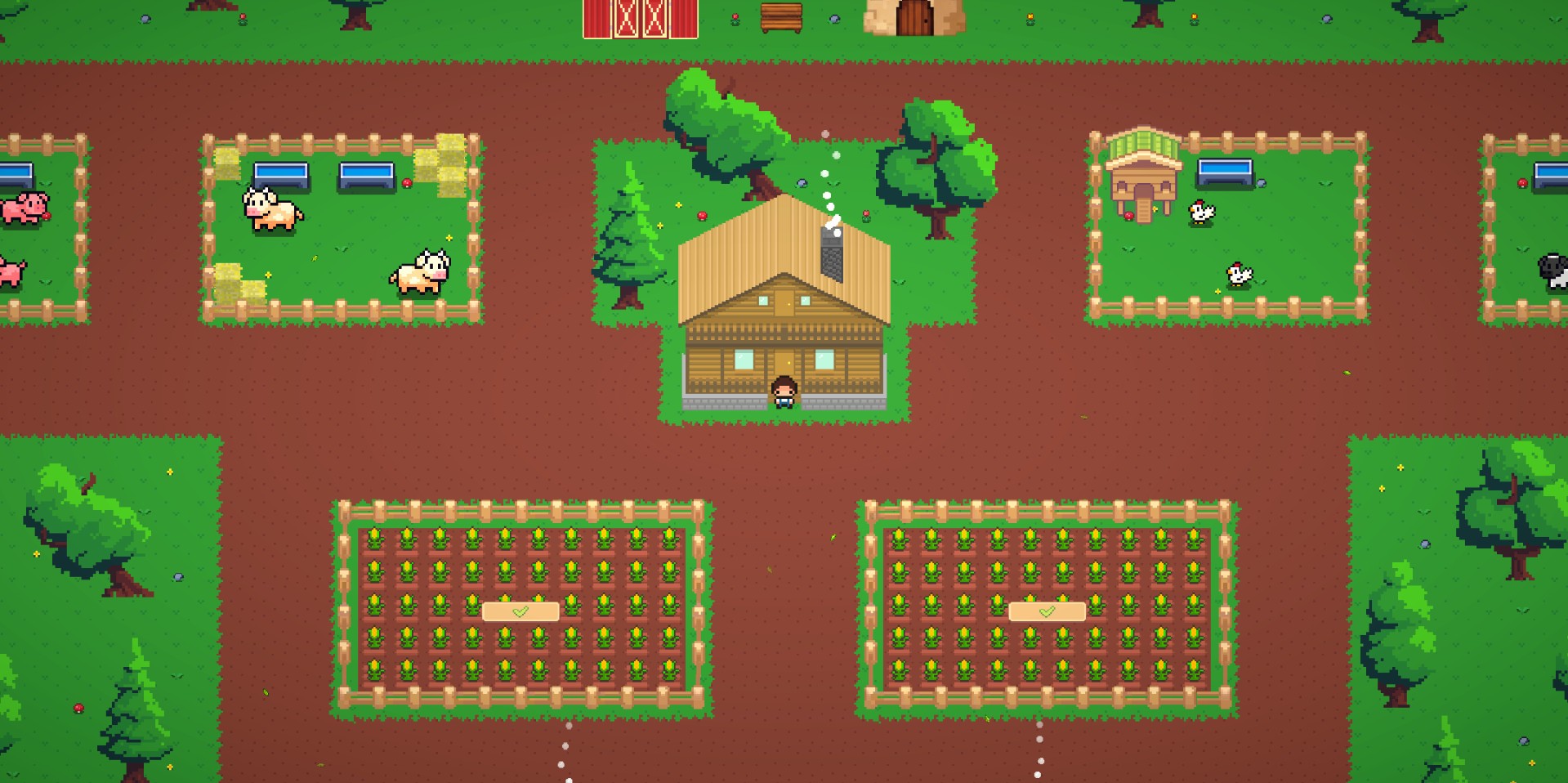Tap the checkmark button on left corn field
1568x783 pixels.
pos(520,611)
